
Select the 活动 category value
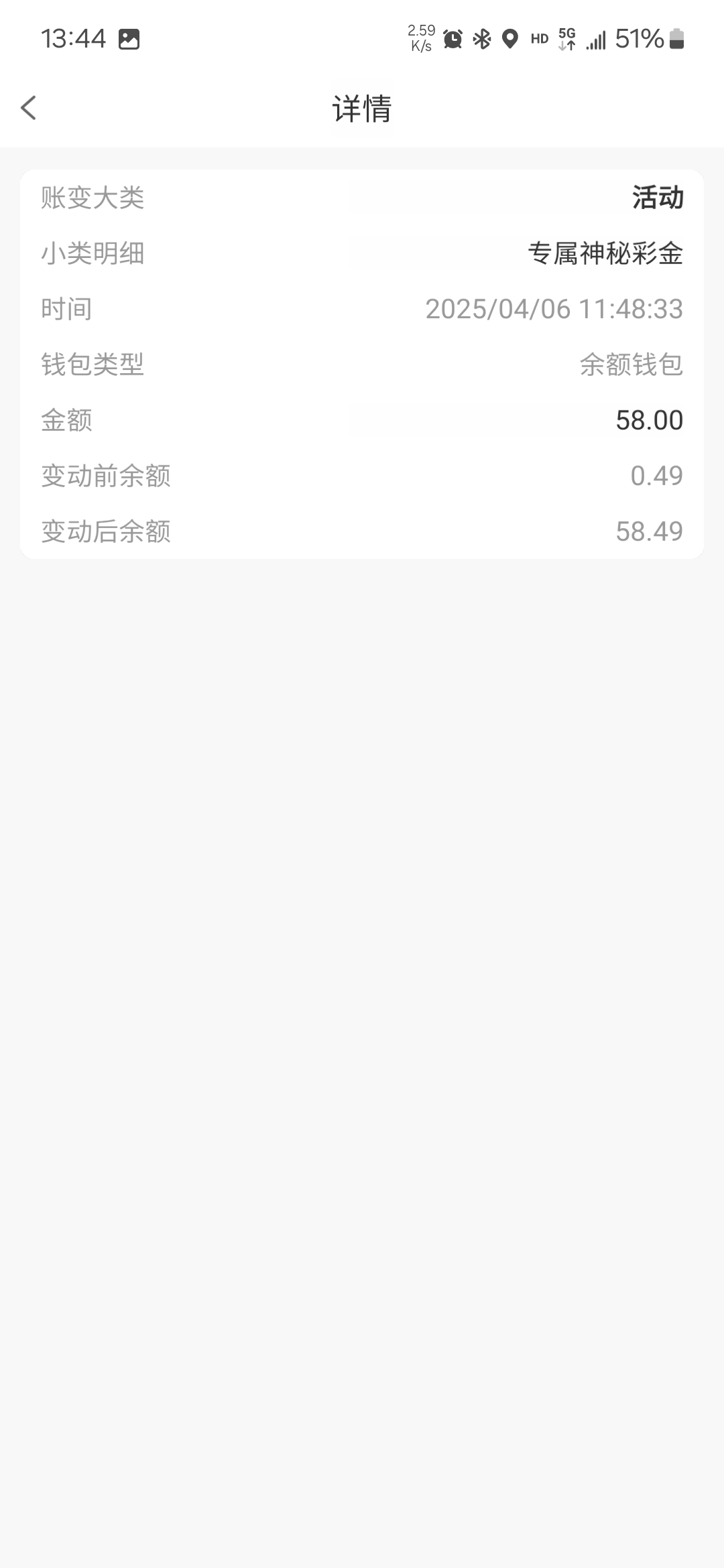(658, 198)
